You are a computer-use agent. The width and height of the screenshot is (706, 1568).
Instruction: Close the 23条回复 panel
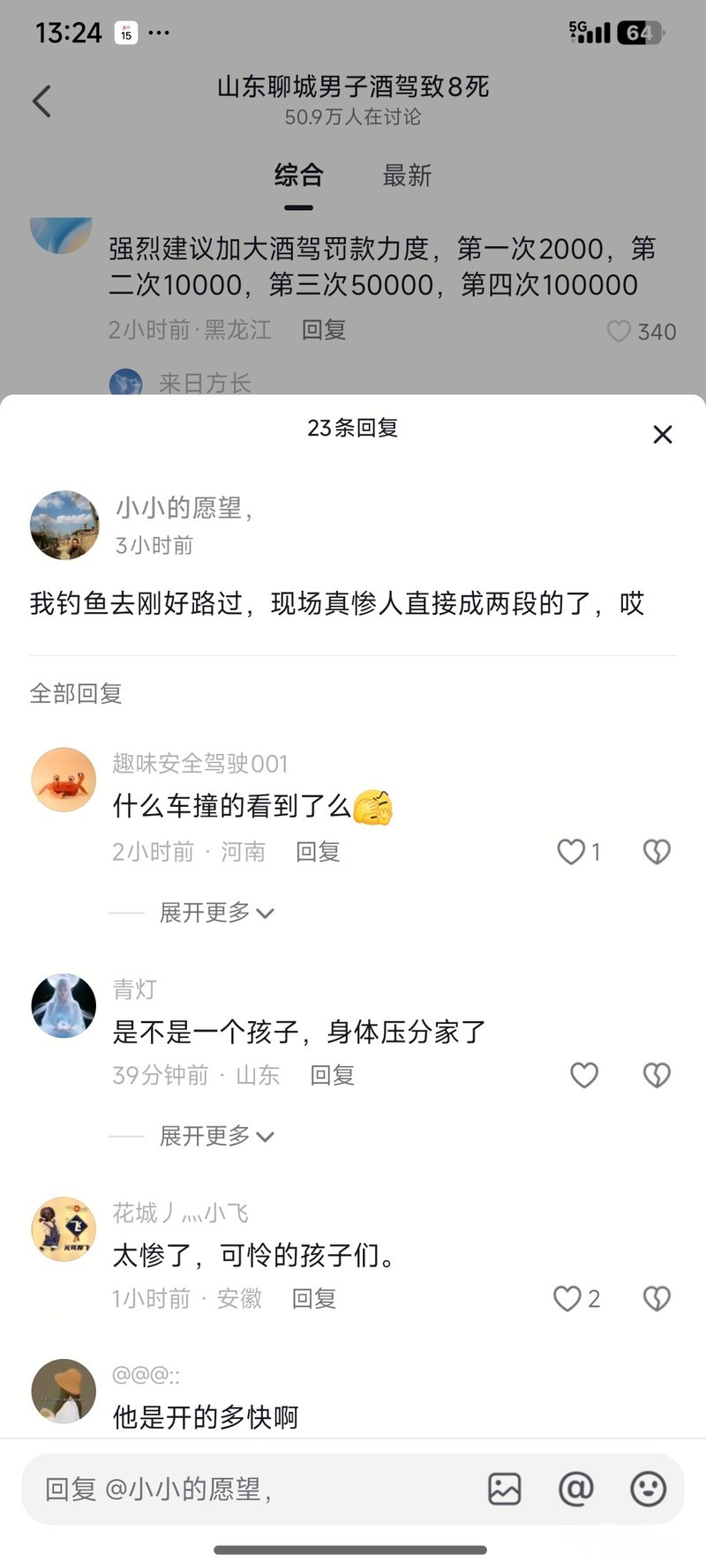[662, 434]
